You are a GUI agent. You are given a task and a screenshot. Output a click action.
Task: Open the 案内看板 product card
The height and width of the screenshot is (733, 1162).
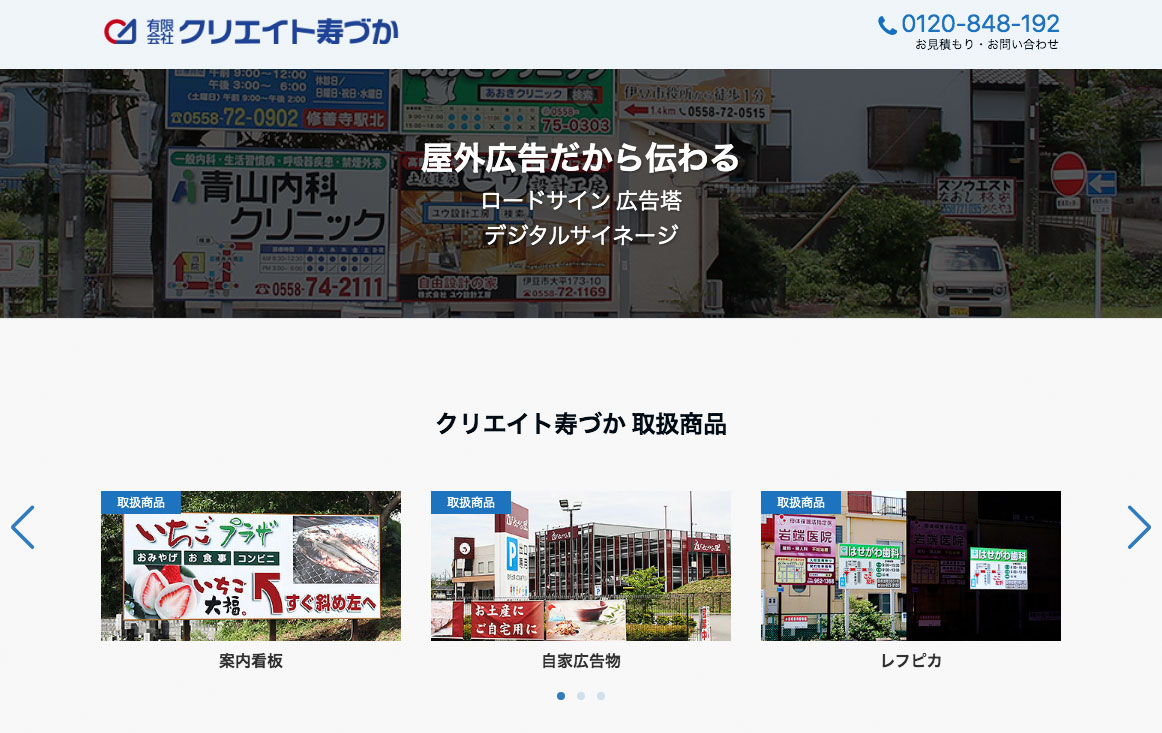[251, 566]
